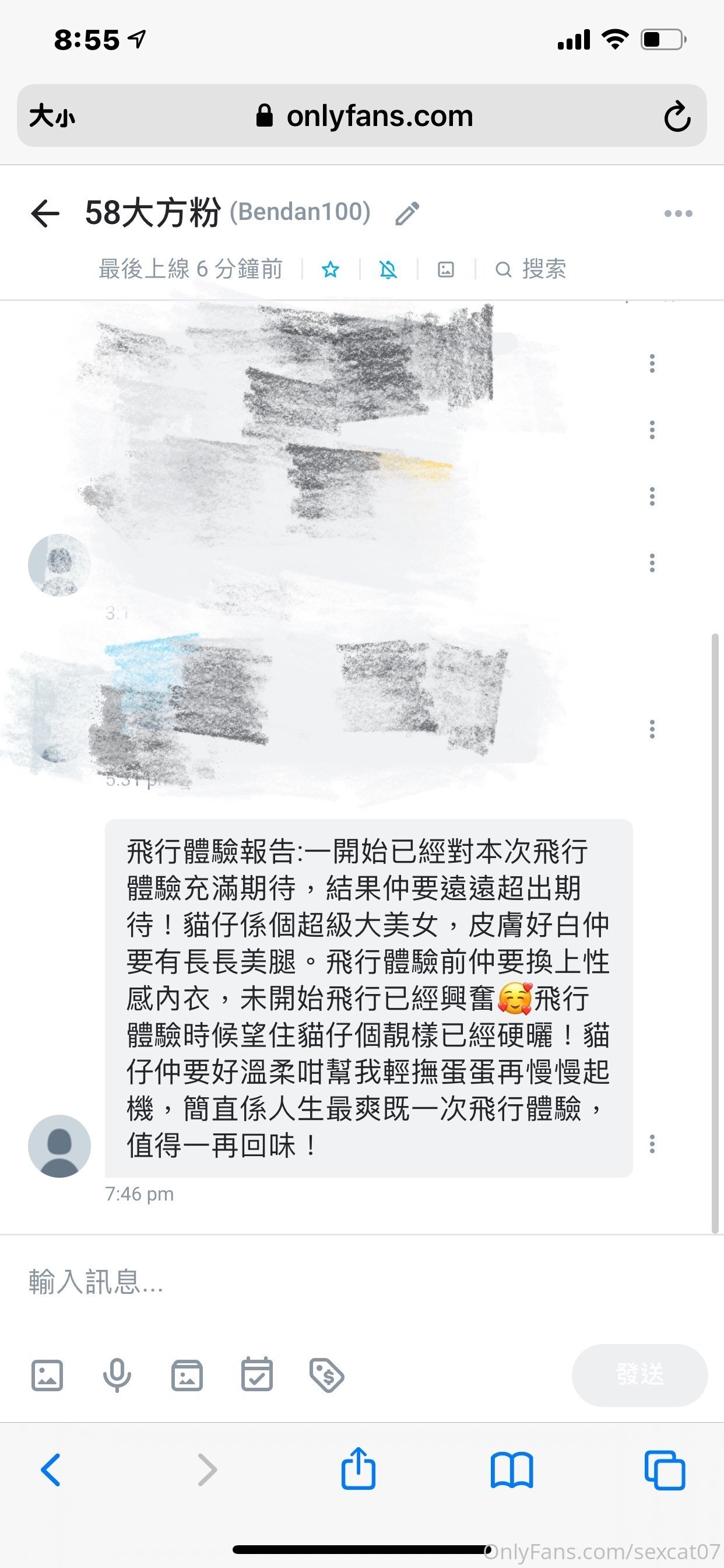Screen dimensions: 724x1568
Task: Set a message price with tag icon
Action: pos(326,1375)
